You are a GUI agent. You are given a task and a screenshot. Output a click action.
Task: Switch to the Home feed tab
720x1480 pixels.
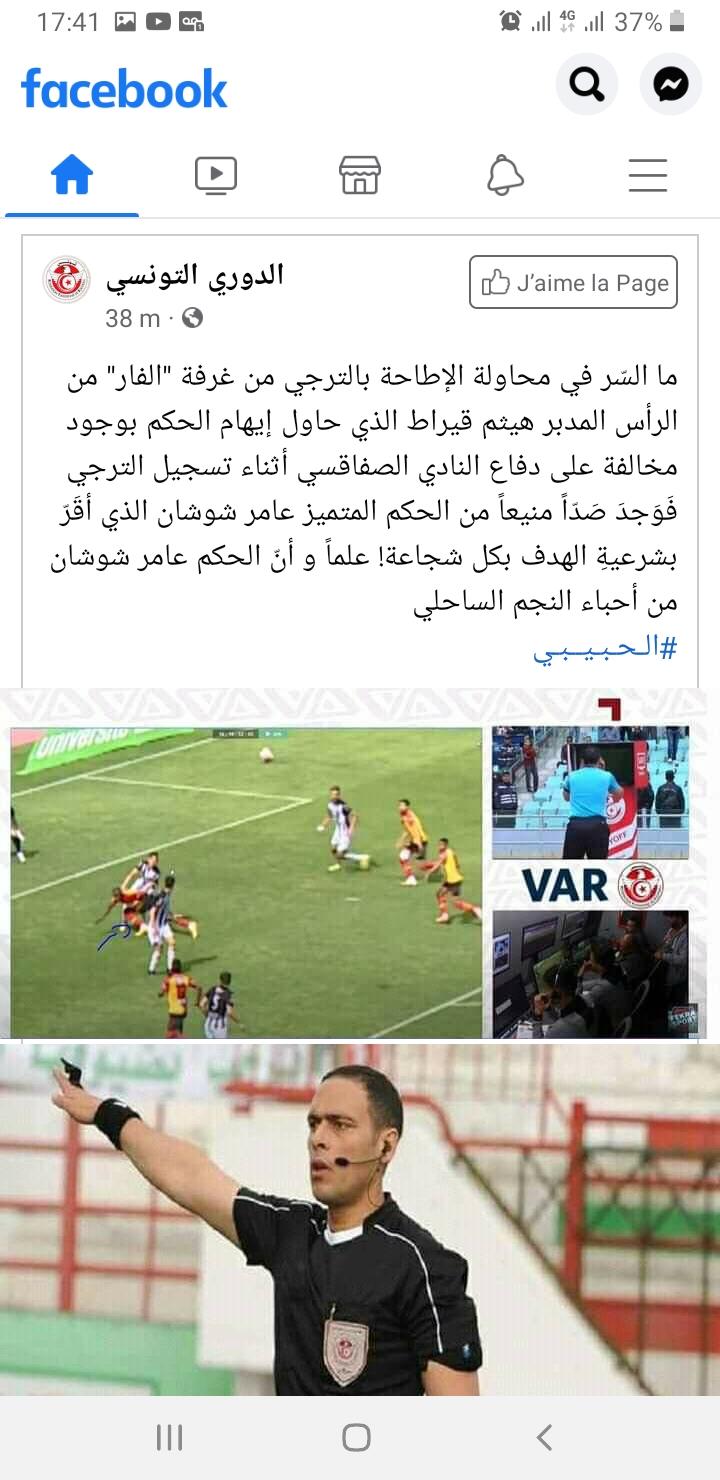tap(72, 176)
